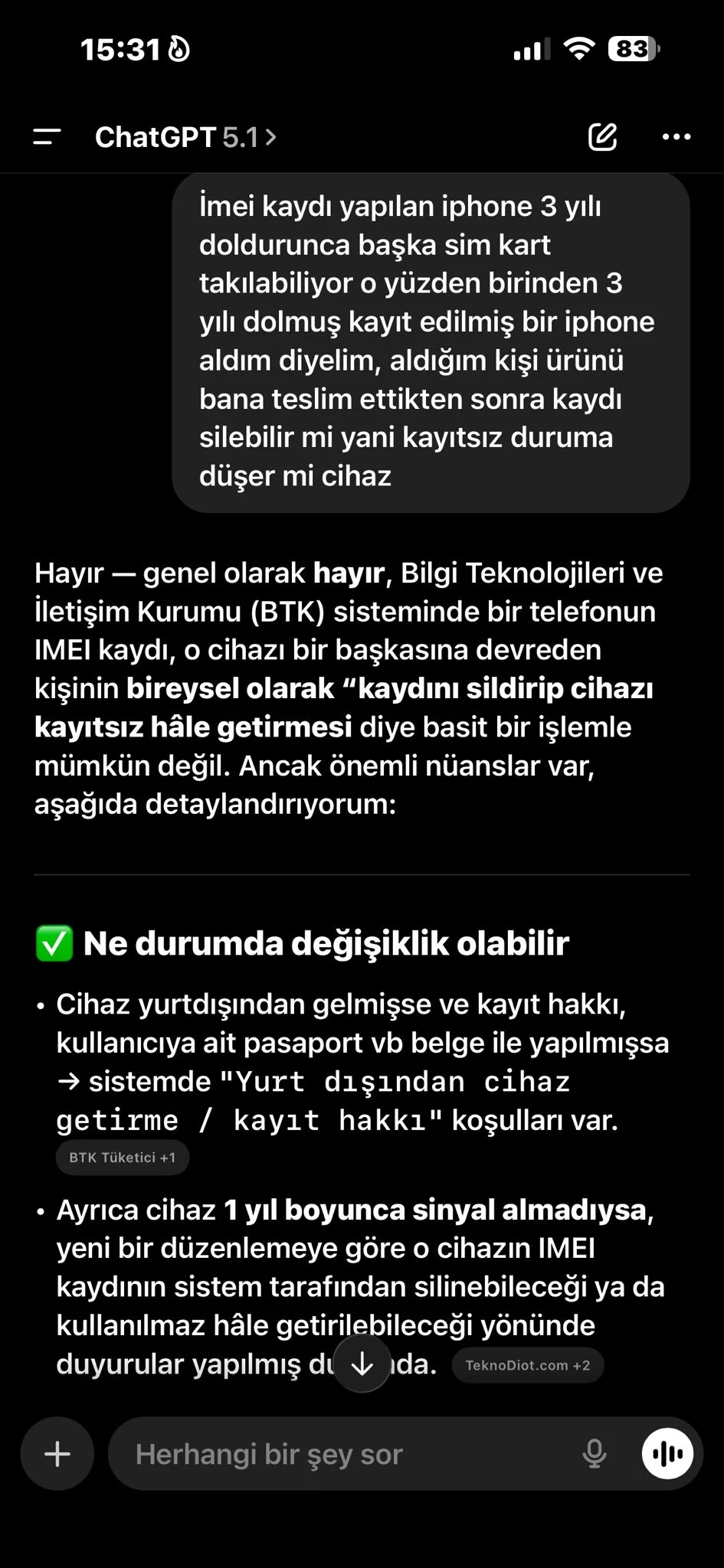Open the plus attachment button

click(x=57, y=1453)
